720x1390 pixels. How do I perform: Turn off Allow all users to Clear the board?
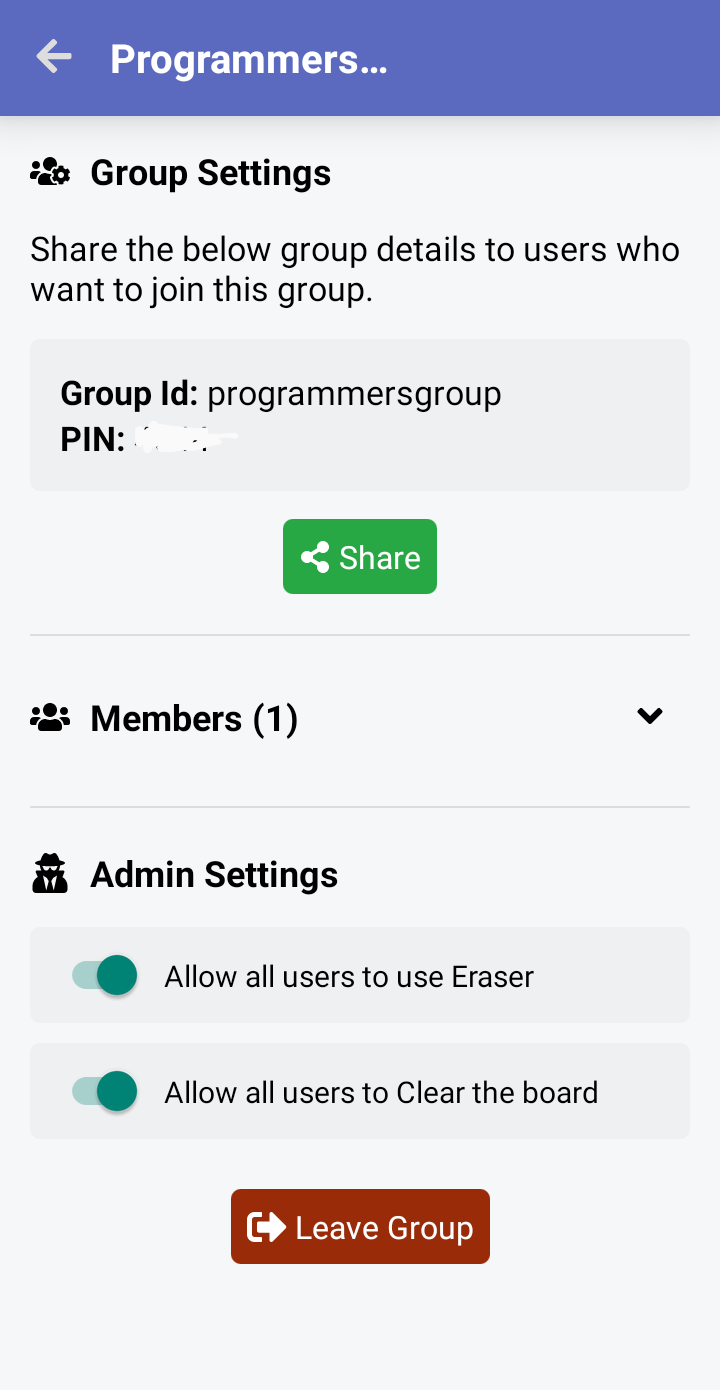coord(105,1091)
